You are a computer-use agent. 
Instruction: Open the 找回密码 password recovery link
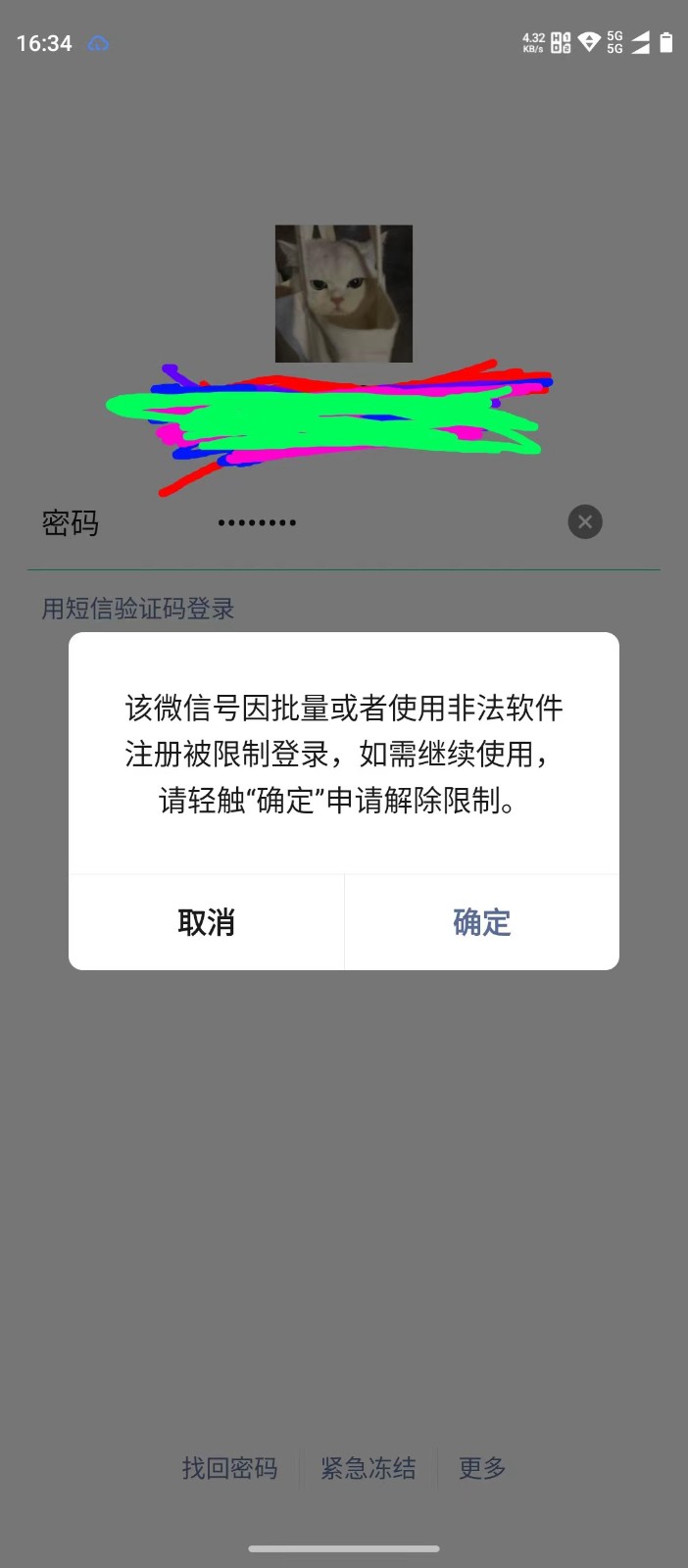click(229, 1468)
